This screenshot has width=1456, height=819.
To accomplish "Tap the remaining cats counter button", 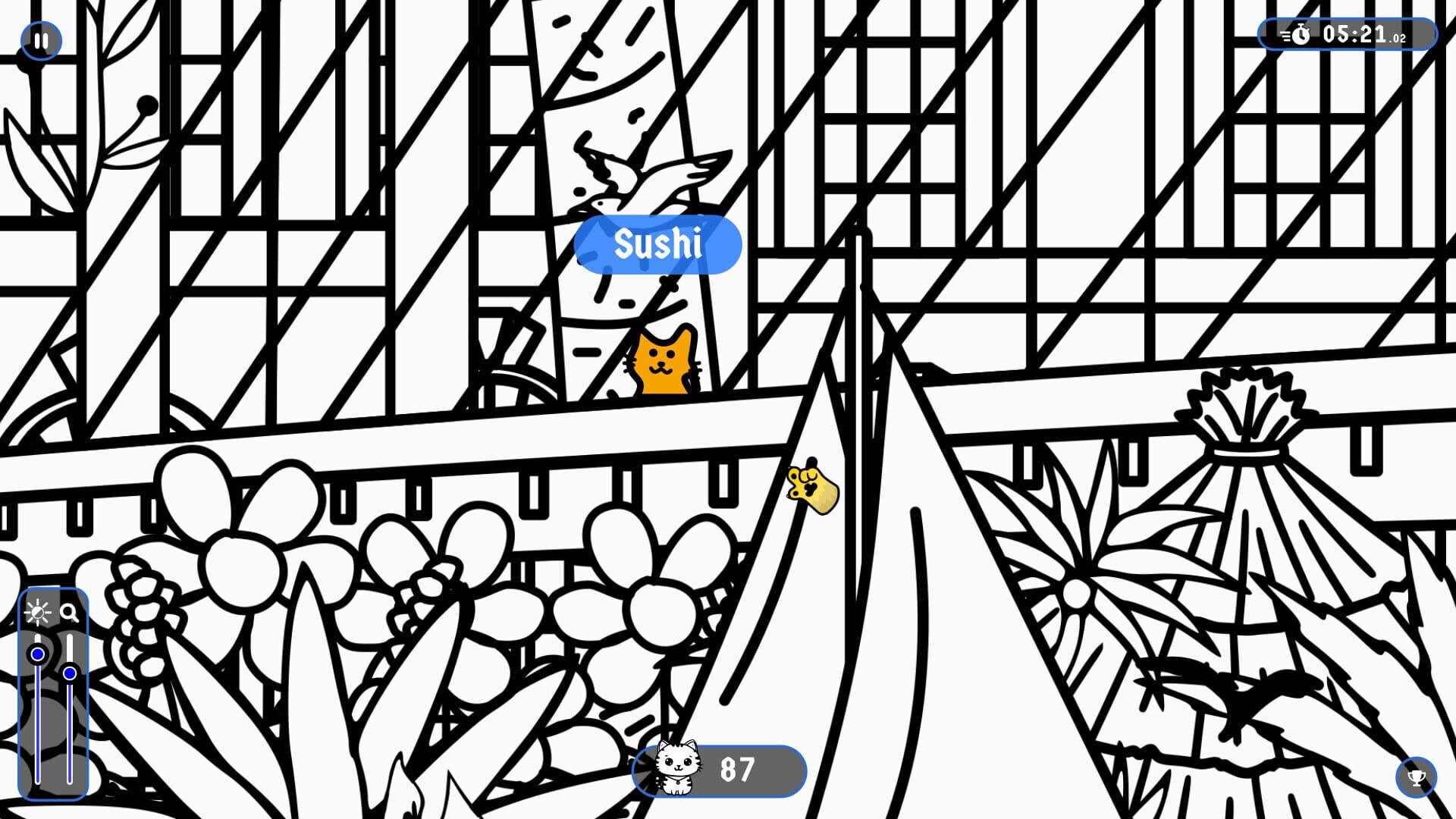I will click(x=719, y=770).
